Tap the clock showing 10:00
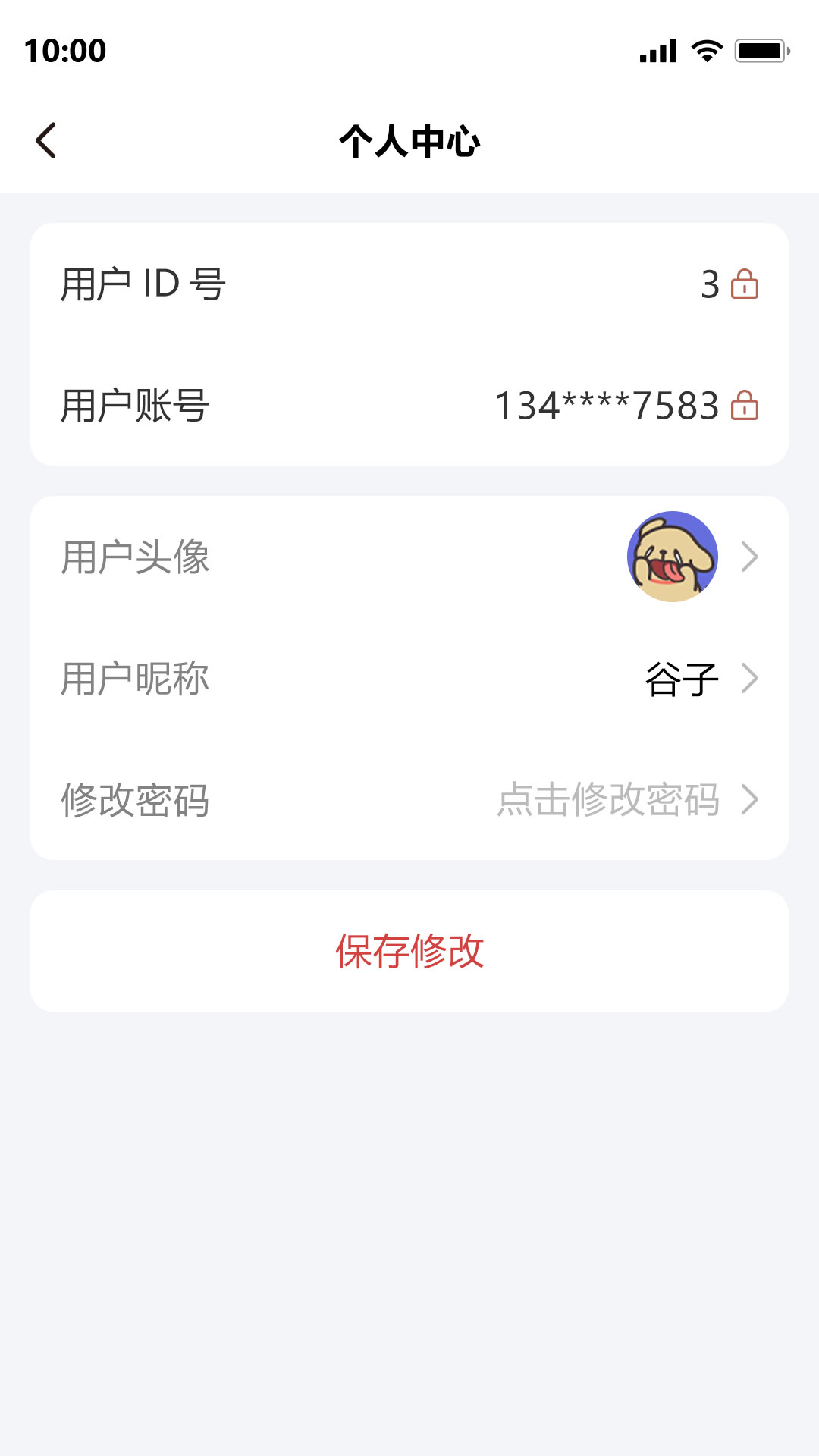Screen dimensions: 819x1456 pyautogui.click(x=64, y=52)
